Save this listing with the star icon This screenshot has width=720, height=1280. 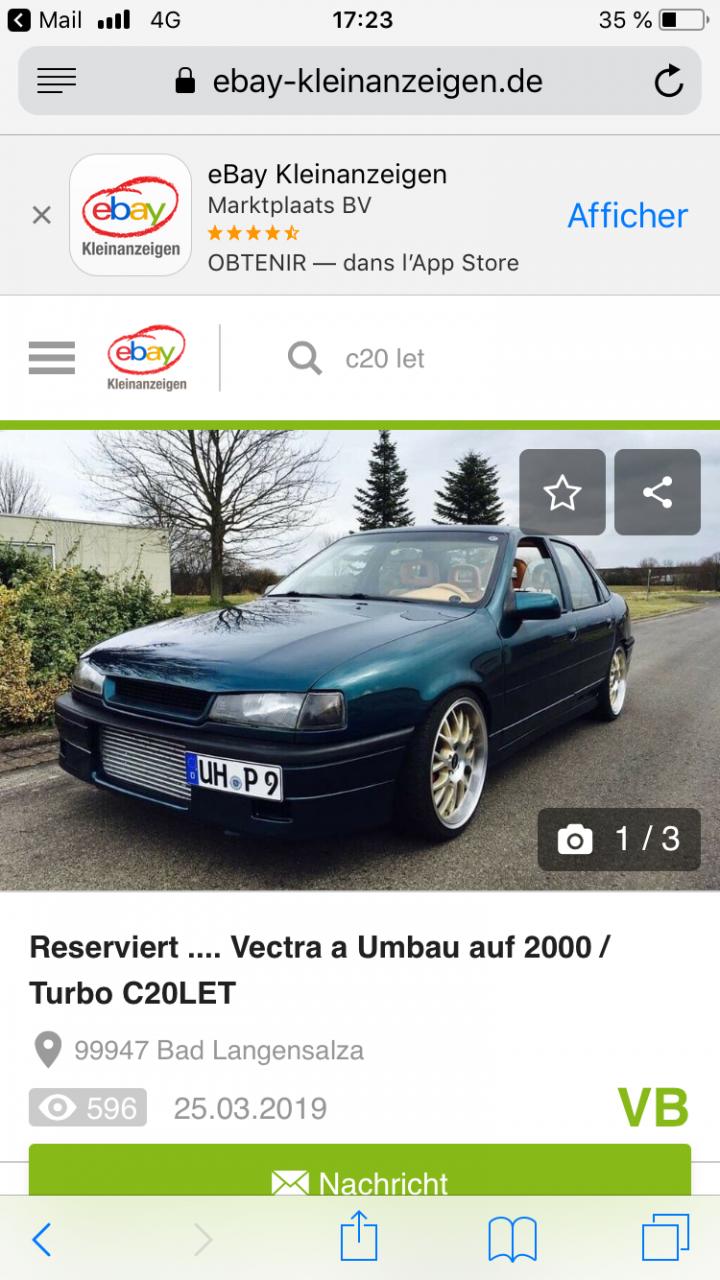tap(562, 492)
